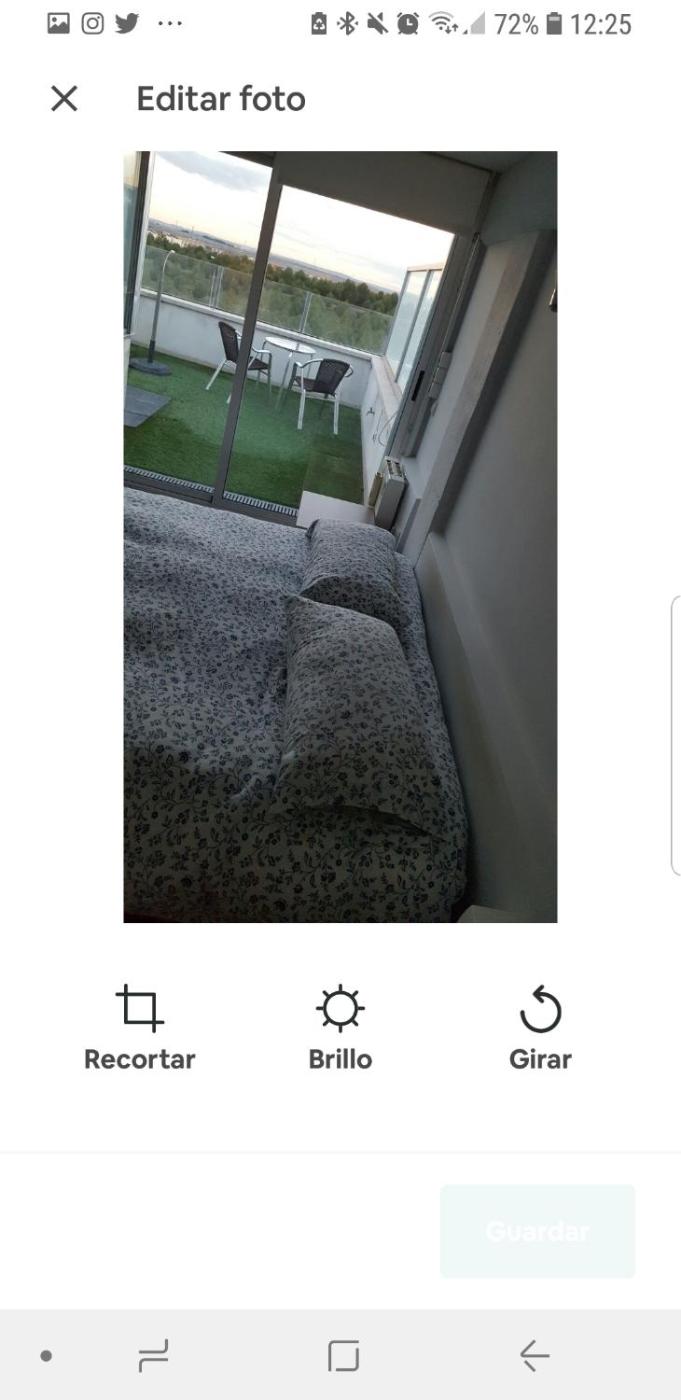Image resolution: width=681 pixels, height=1400 pixels.
Task: Tap the Guardar button
Action: pos(537,1231)
